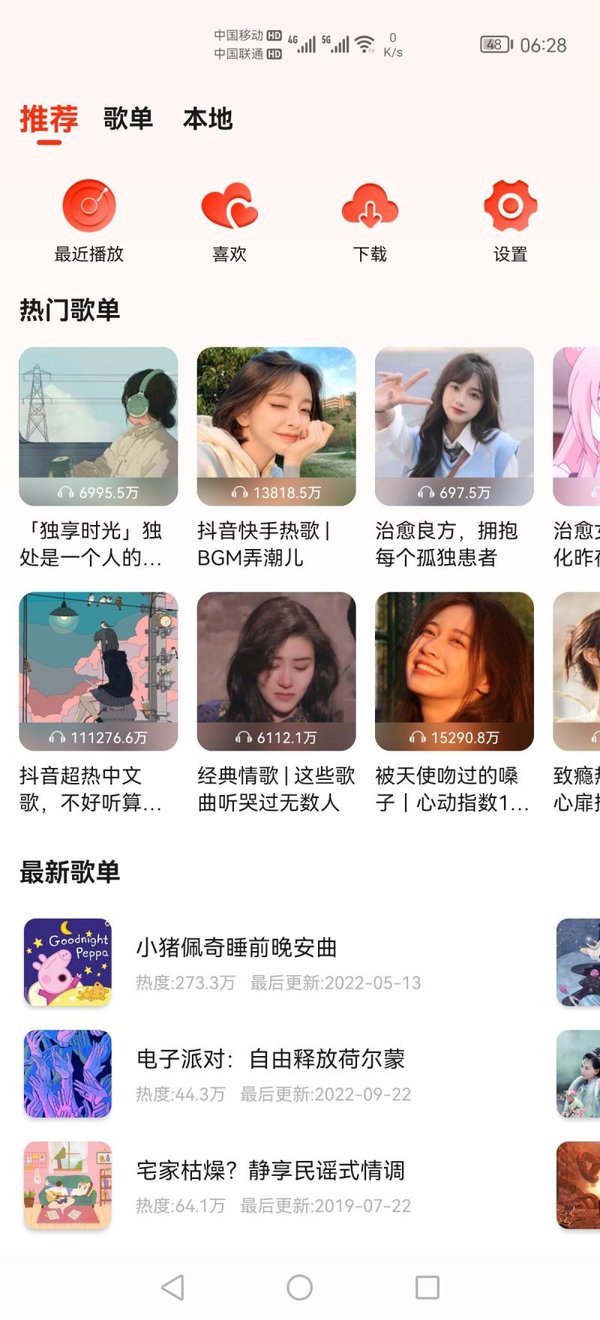This screenshot has width=600, height=1320.
Task: Open 设置 settings
Action: coord(510,220)
